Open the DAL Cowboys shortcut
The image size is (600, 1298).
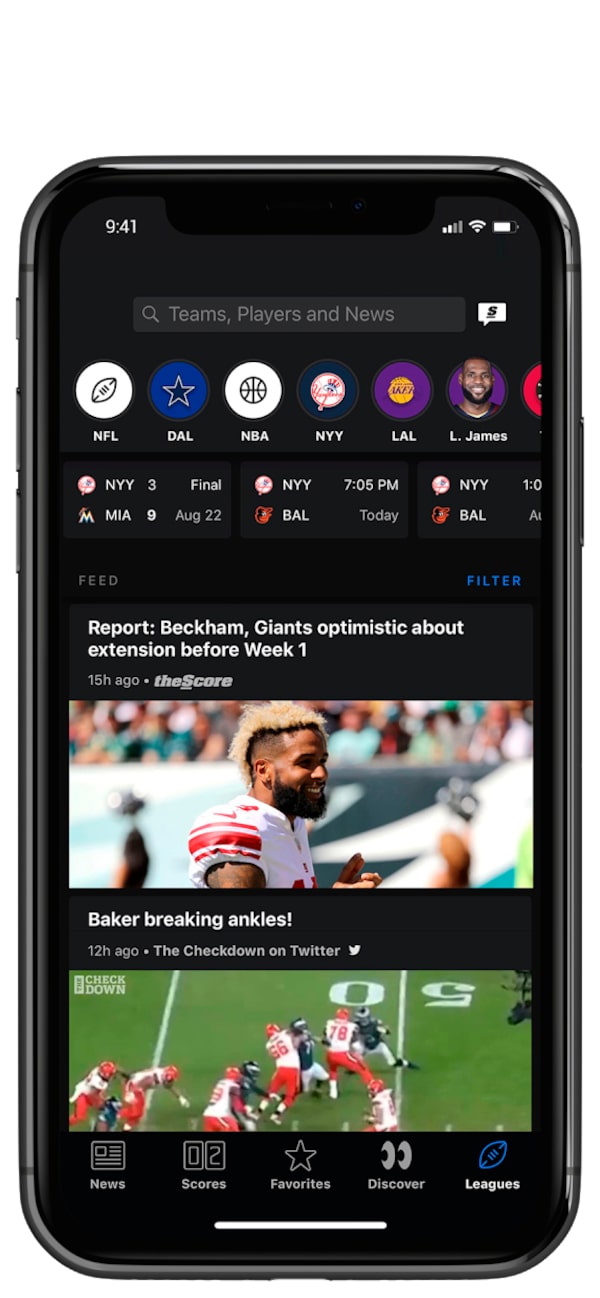[x=179, y=391]
